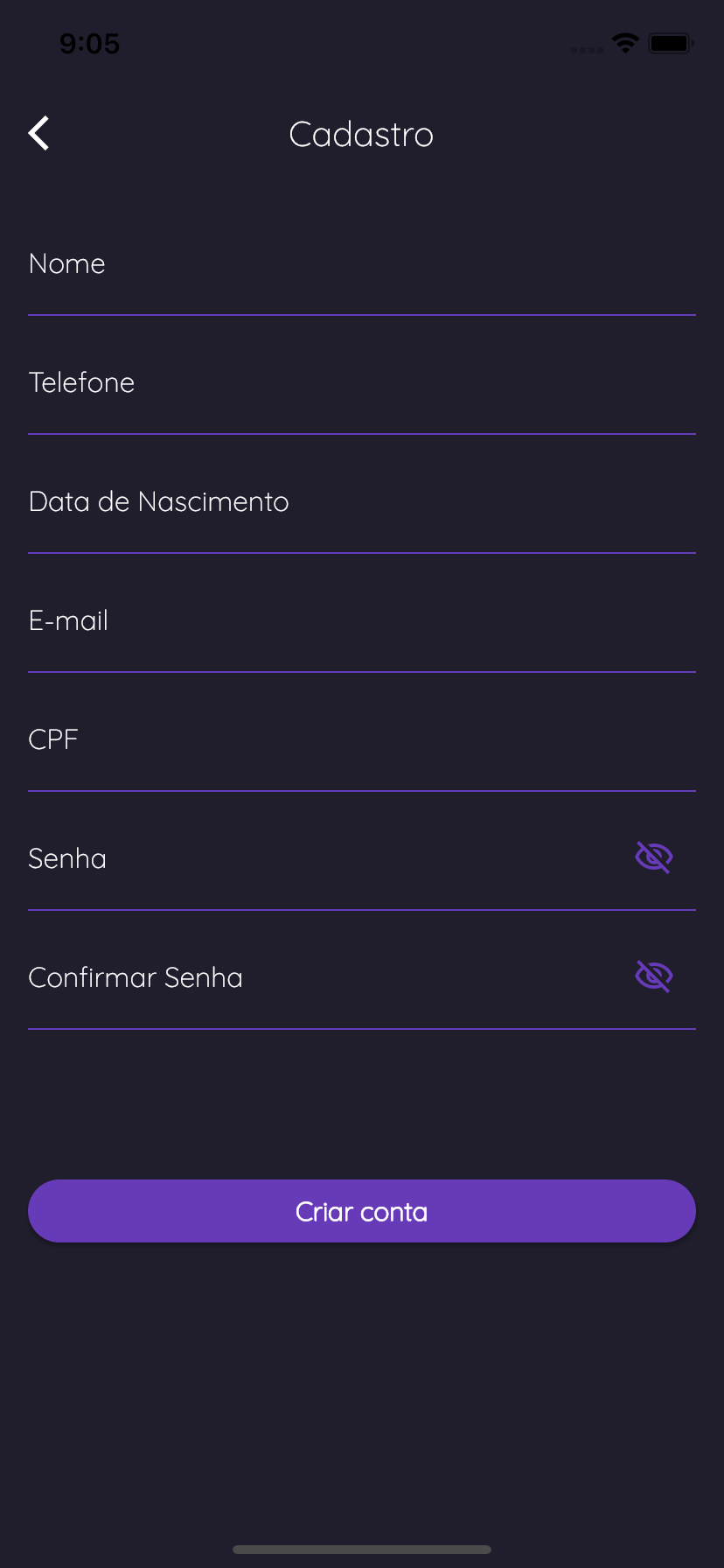Viewport: 724px width, 1568px height.
Task: Show password in the Senha field
Action: click(x=654, y=857)
